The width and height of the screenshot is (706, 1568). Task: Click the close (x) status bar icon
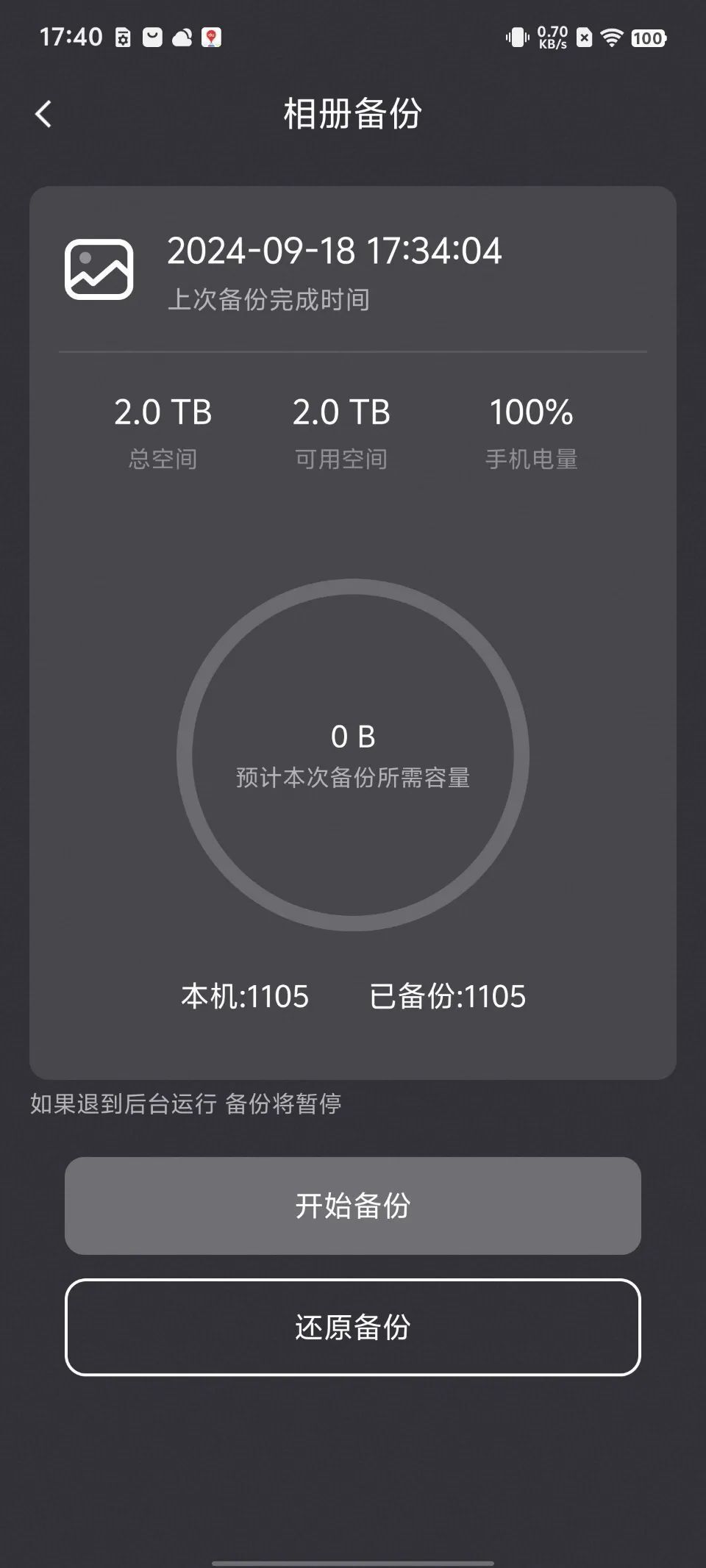pyautogui.click(x=585, y=35)
